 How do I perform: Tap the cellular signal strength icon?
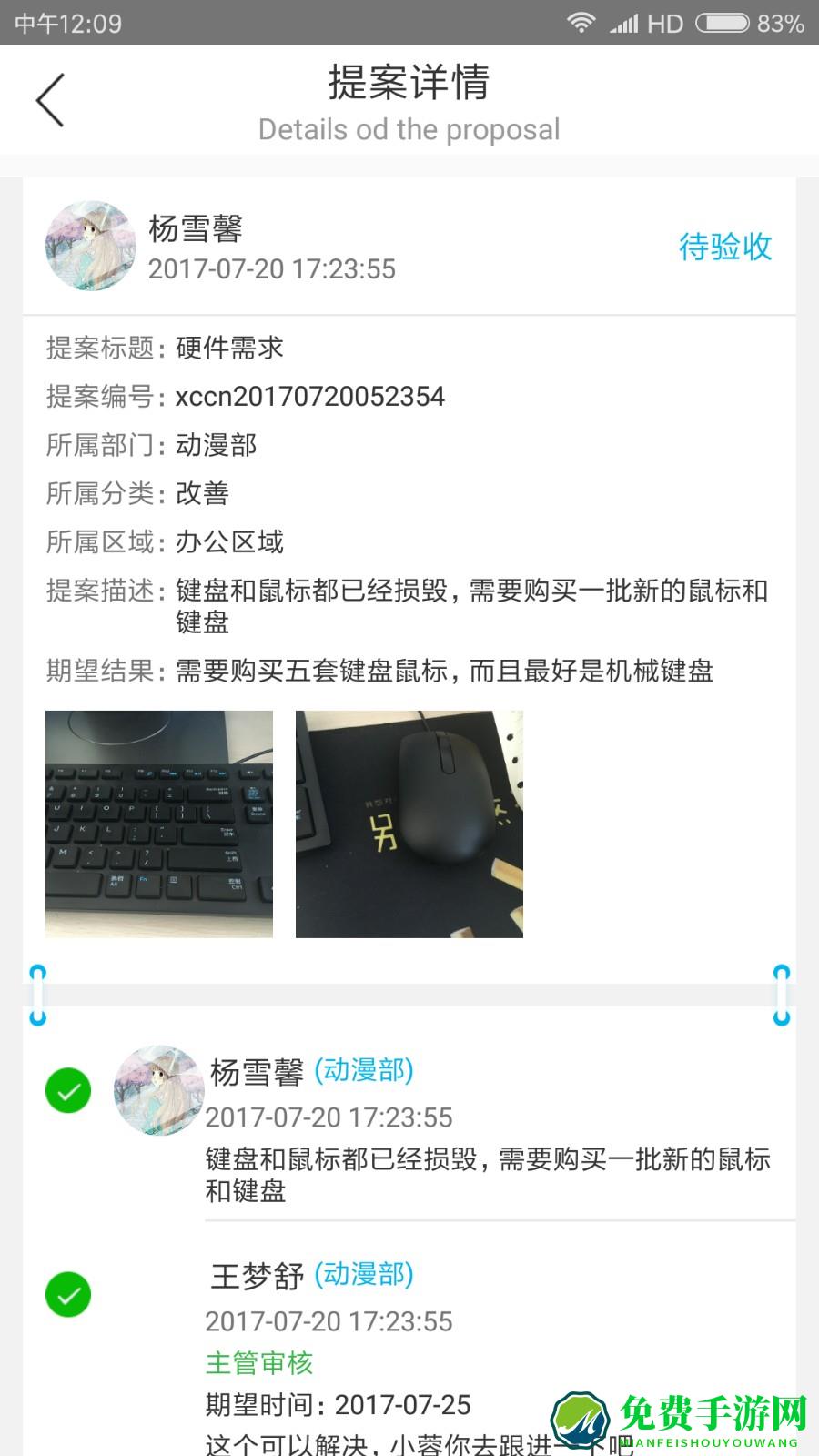click(626, 23)
